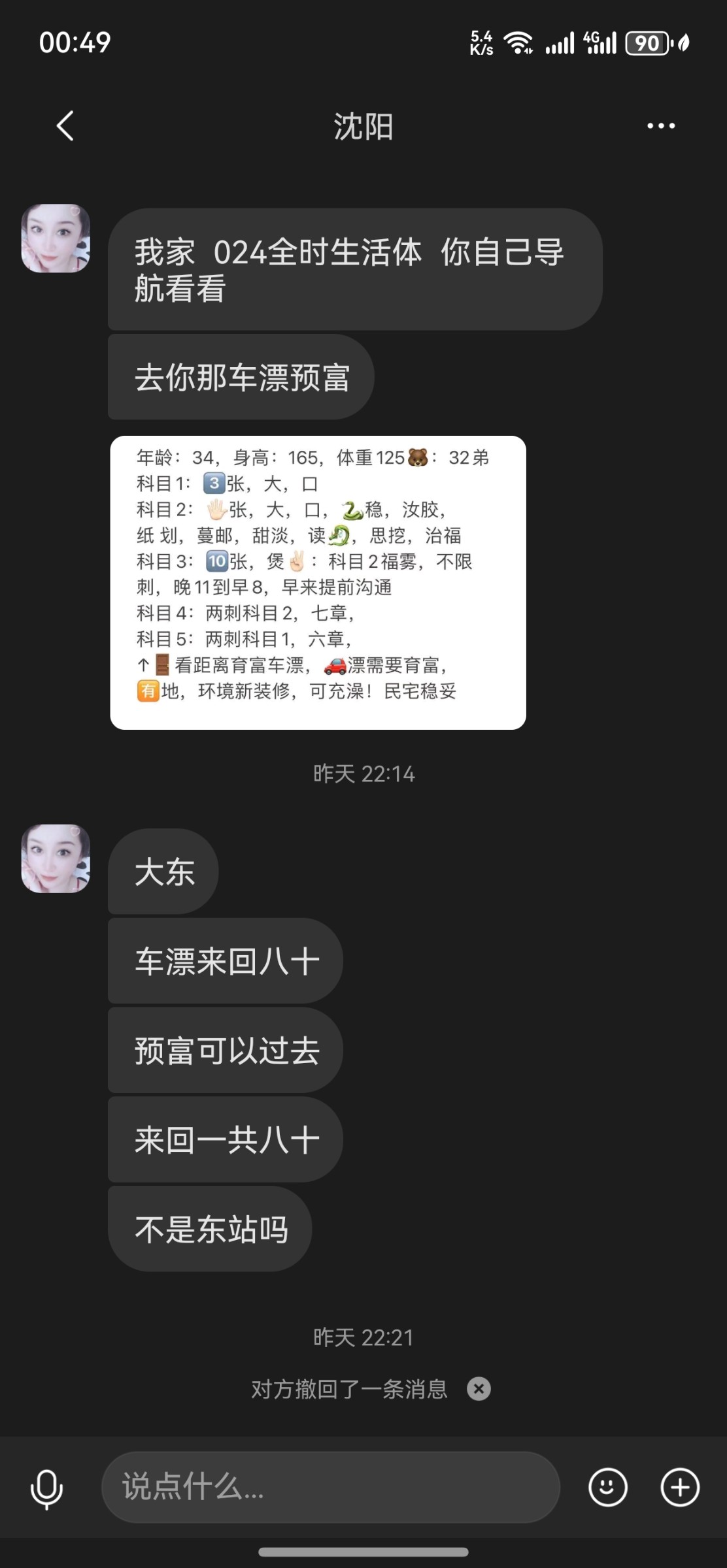Focus the 说点什么 message field
Image resolution: width=727 pixels, height=1568 pixels.
point(330,1488)
